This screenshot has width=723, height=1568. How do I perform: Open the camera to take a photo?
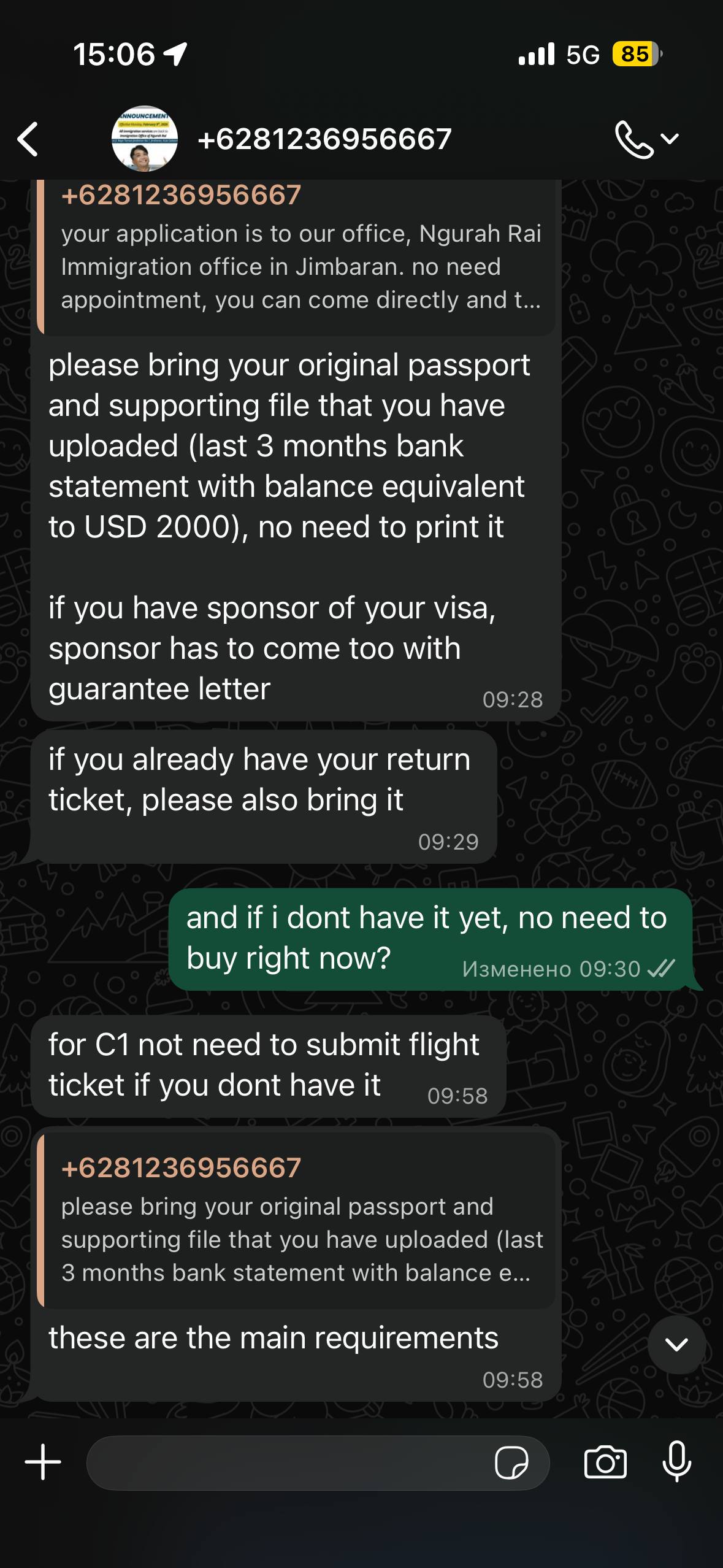point(605,1462)
